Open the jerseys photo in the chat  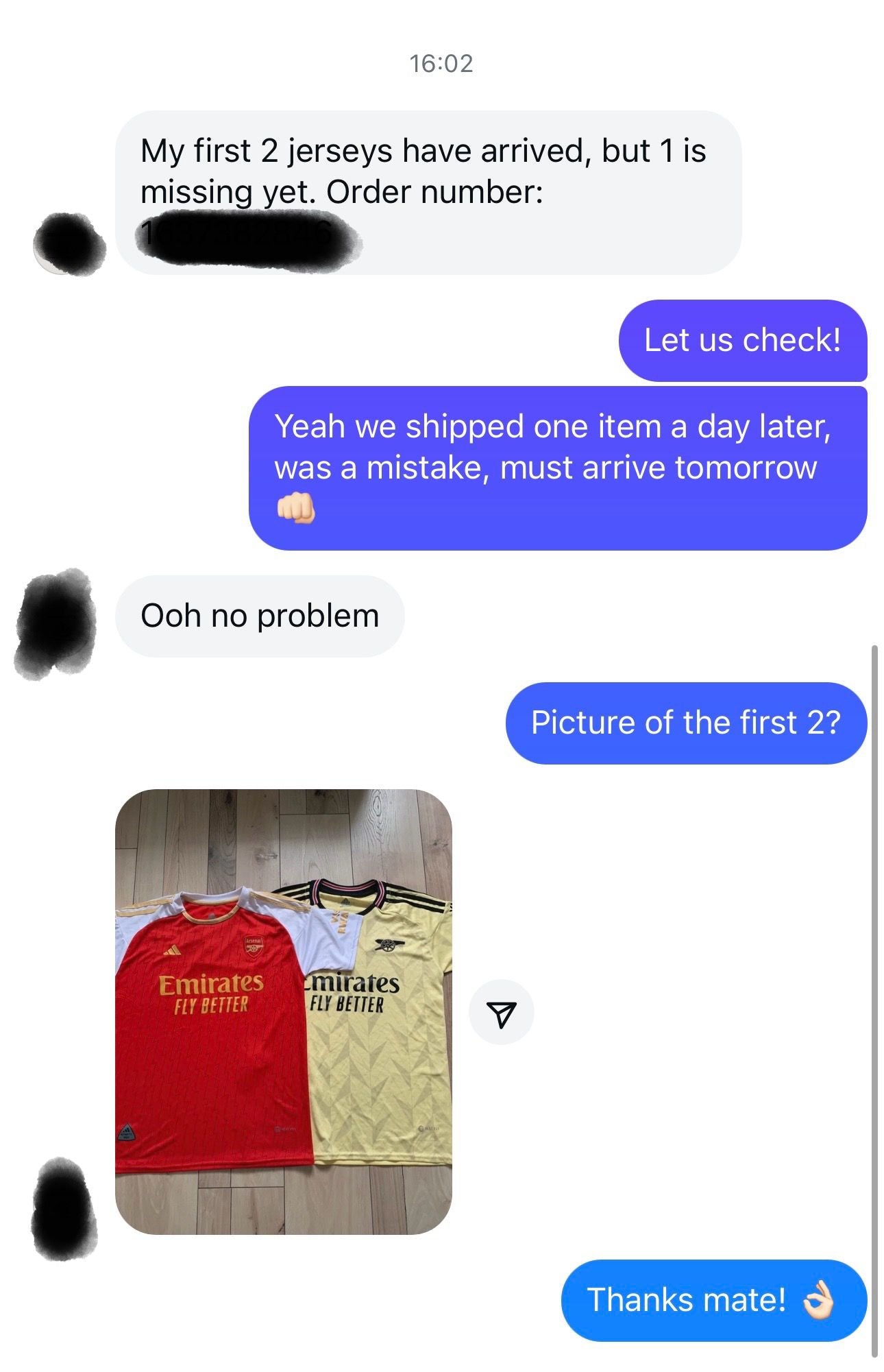point(283,1011)
